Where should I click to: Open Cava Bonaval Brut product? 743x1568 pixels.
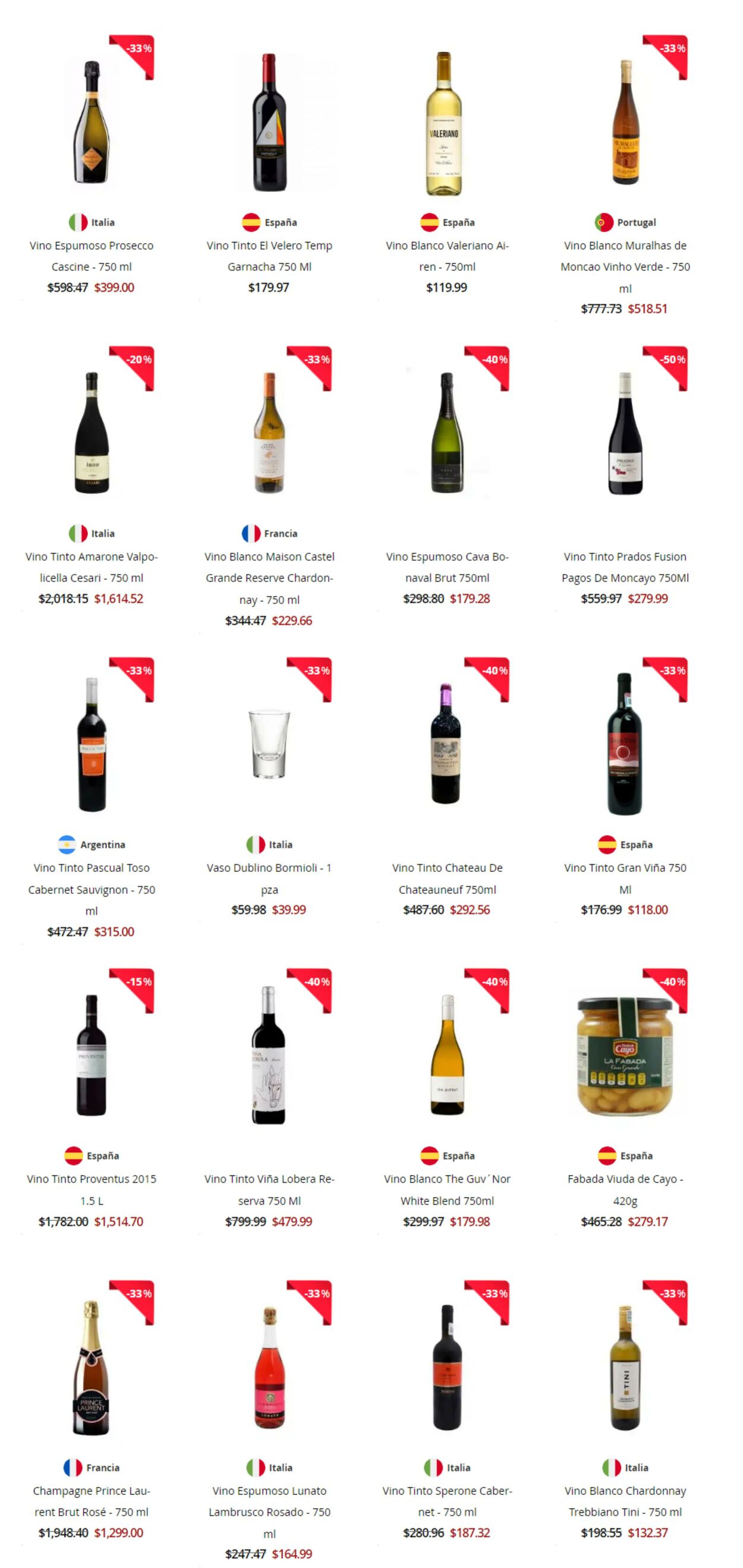coord(446,566)
